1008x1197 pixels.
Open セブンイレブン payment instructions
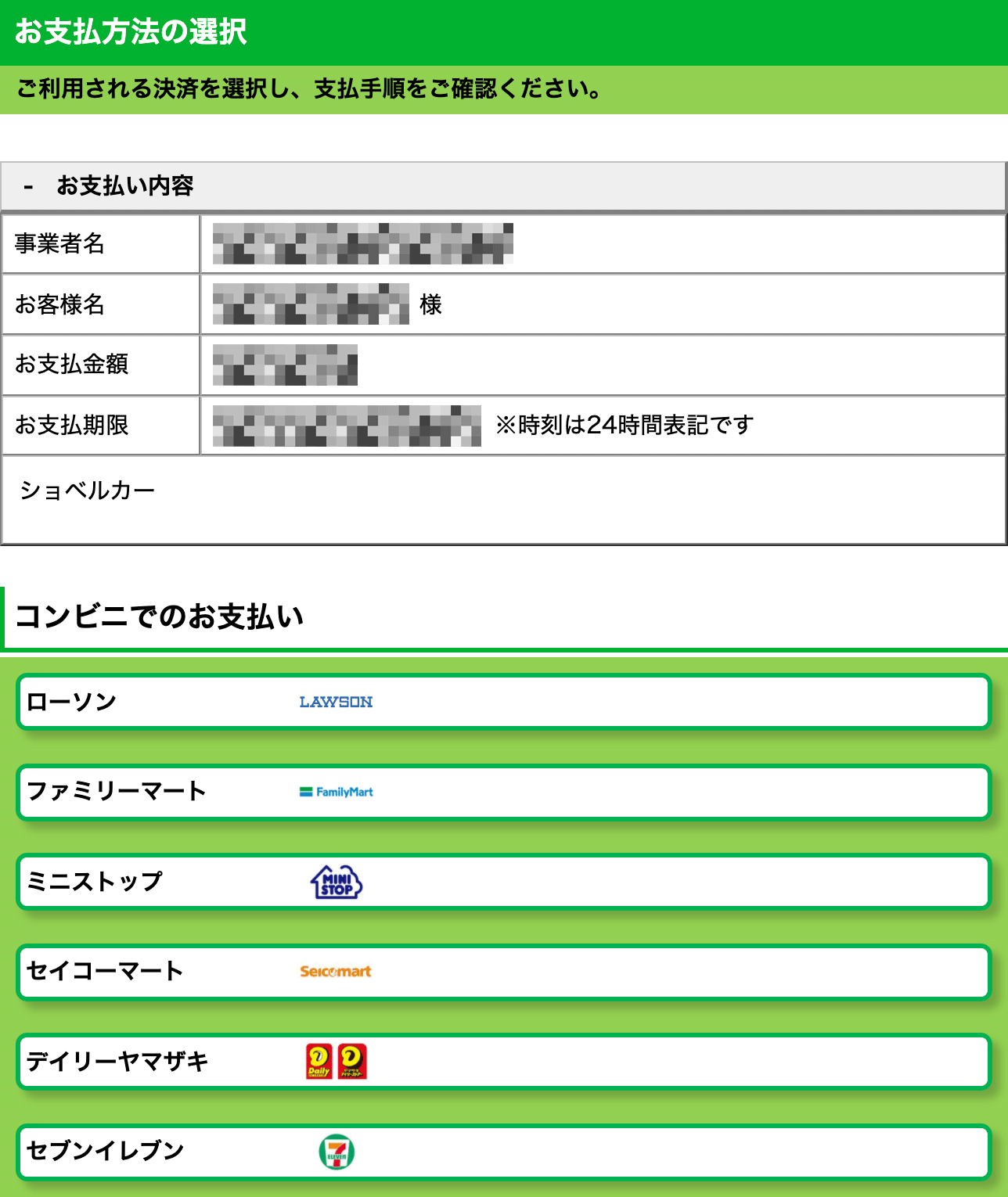tap(503, 1152)
